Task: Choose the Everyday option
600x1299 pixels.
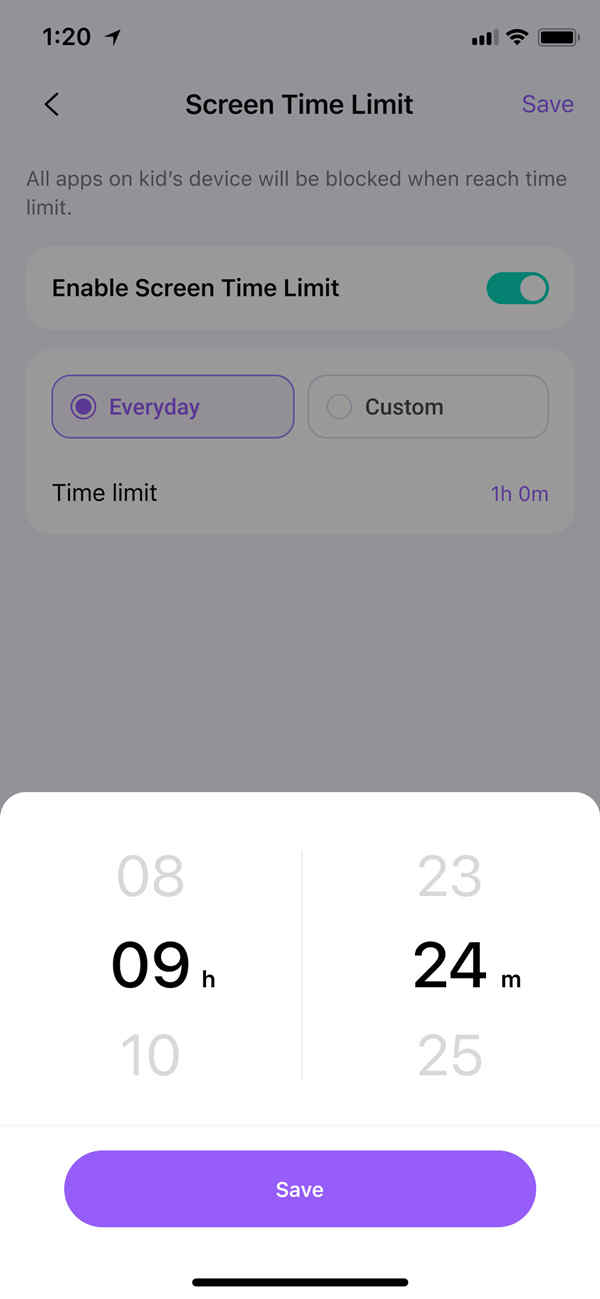Action: click(x=173, y=407)
